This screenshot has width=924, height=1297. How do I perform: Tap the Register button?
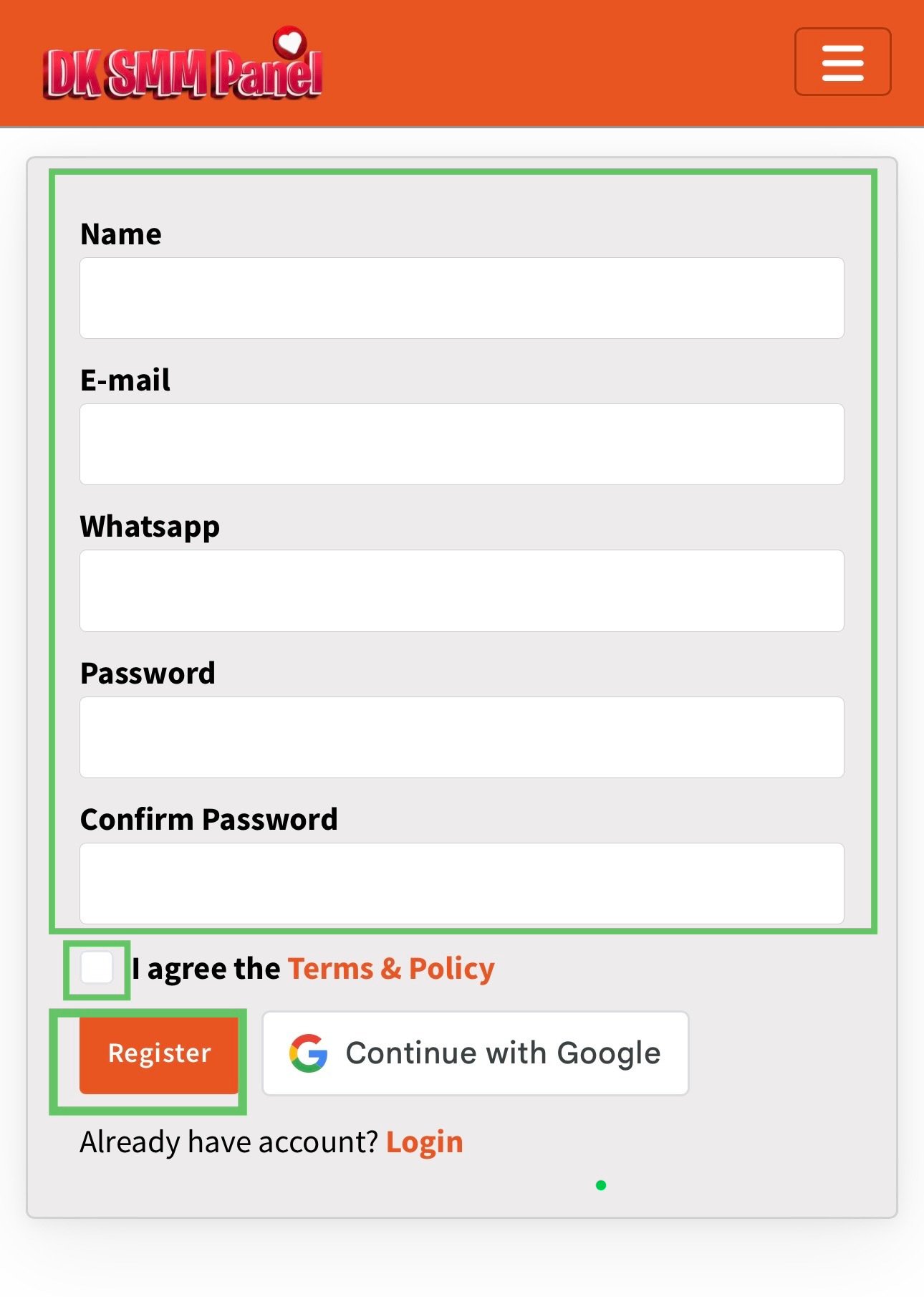pyautogui.click(x=159, y=1053)
